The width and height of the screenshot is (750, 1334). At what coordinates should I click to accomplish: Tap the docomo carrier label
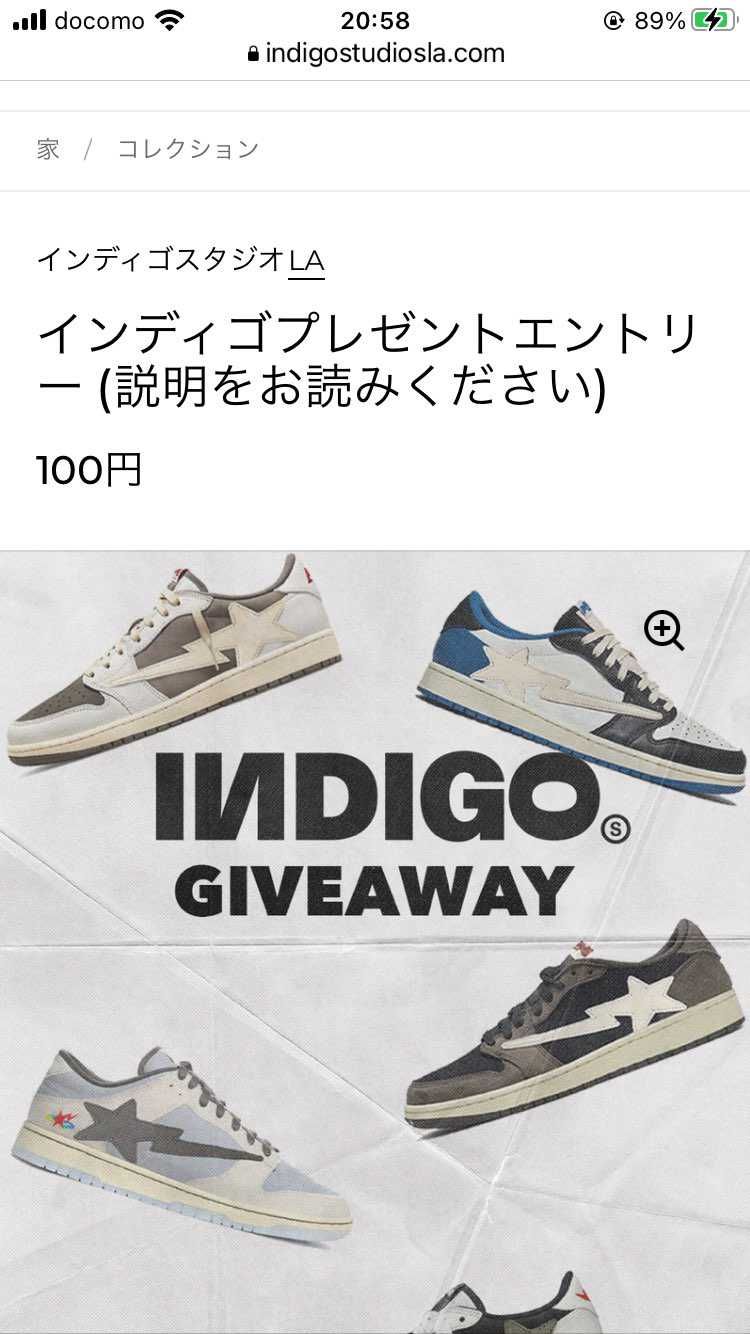(93, 19)
